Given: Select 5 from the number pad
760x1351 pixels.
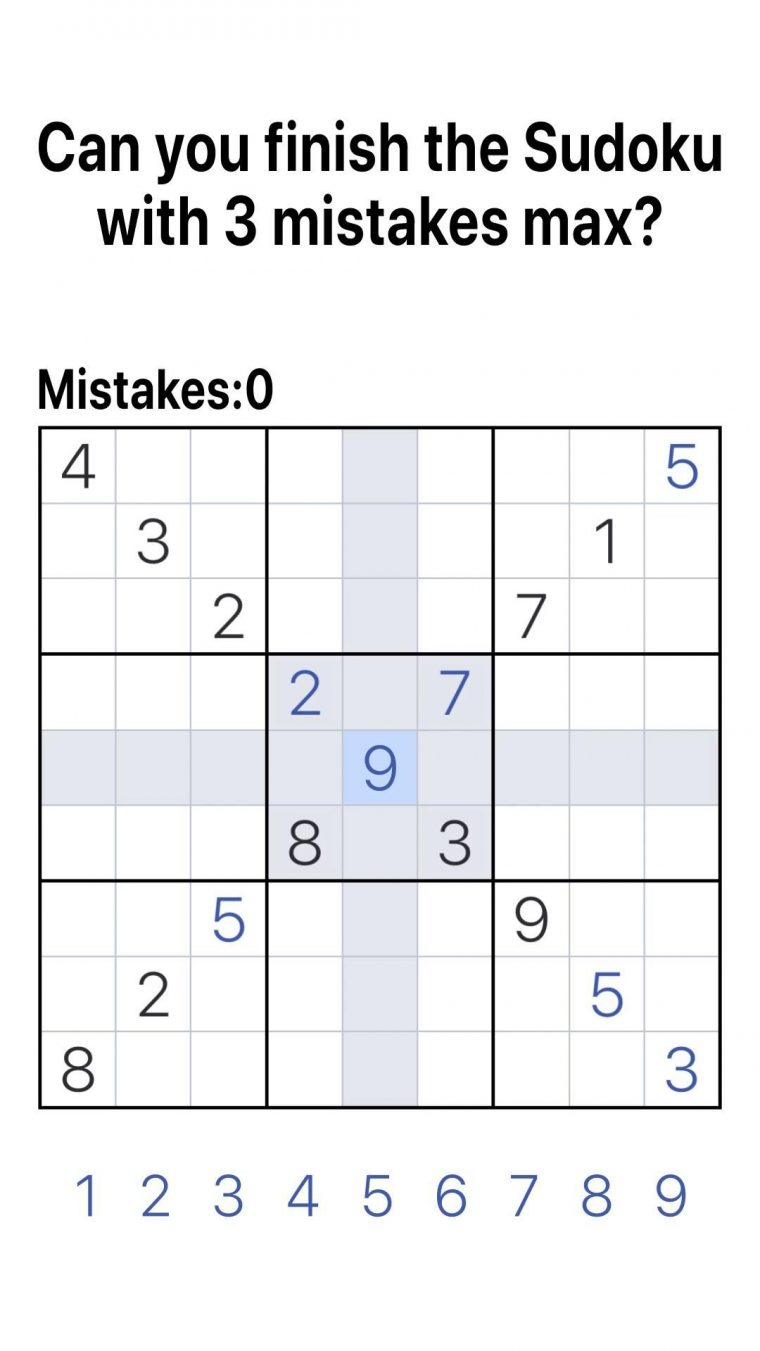Looking at the screenshot, I should point(377,1197).
